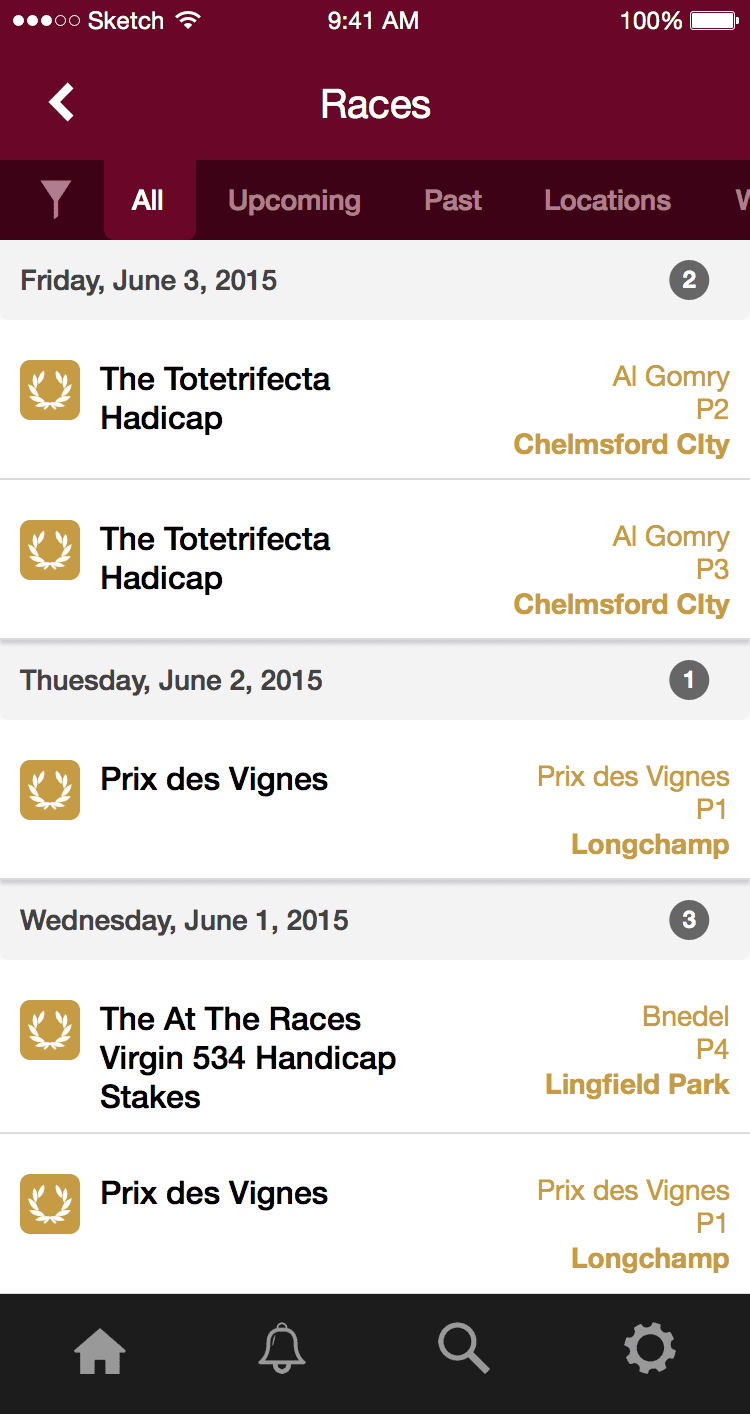Screen dimensions: 750x1414
Task: Tap the badge showing 3 races on June 1
Action: 688,919
